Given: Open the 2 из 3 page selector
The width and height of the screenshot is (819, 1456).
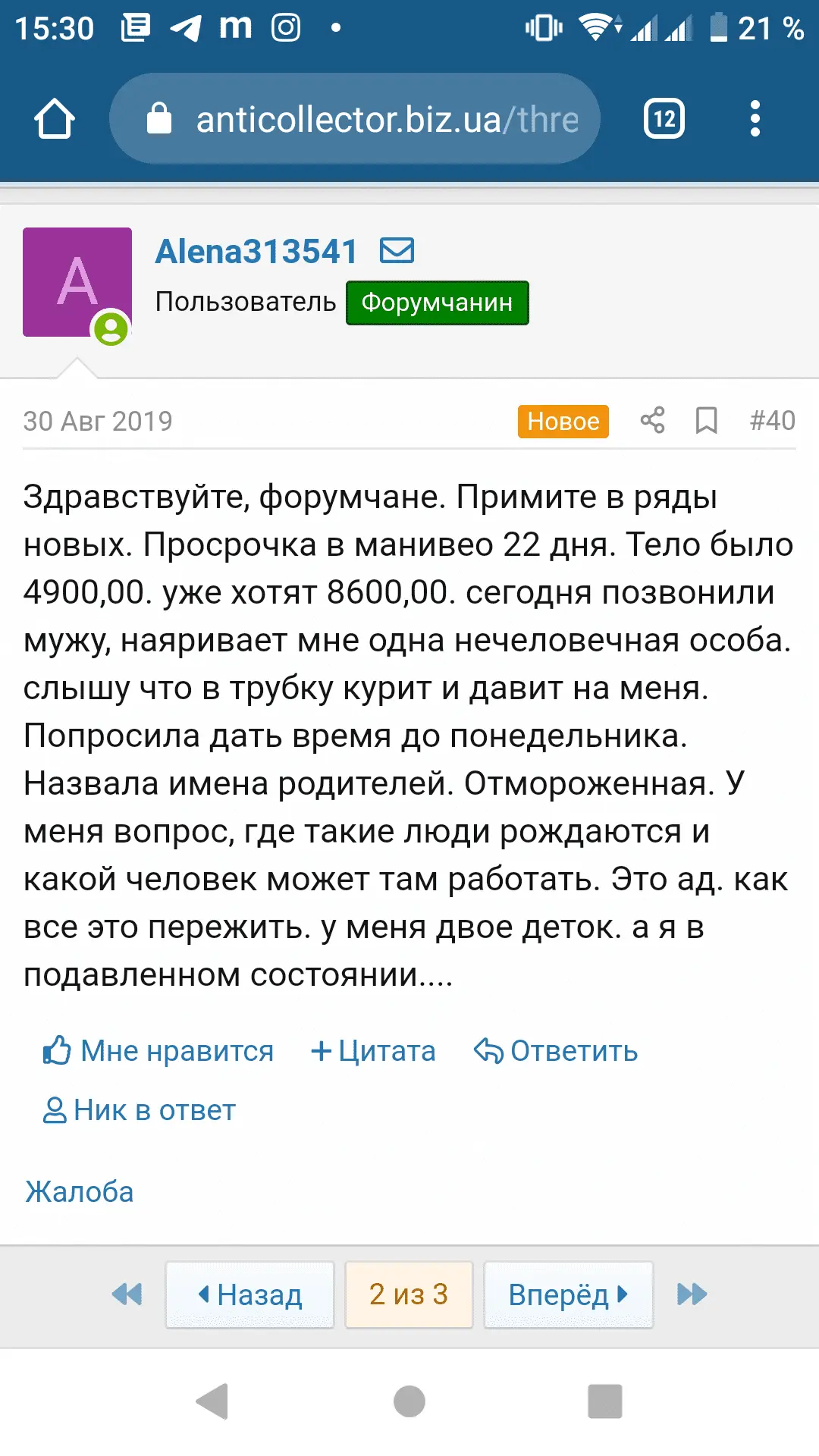Looking at the screenshot, I should [x=409, y=1294].
